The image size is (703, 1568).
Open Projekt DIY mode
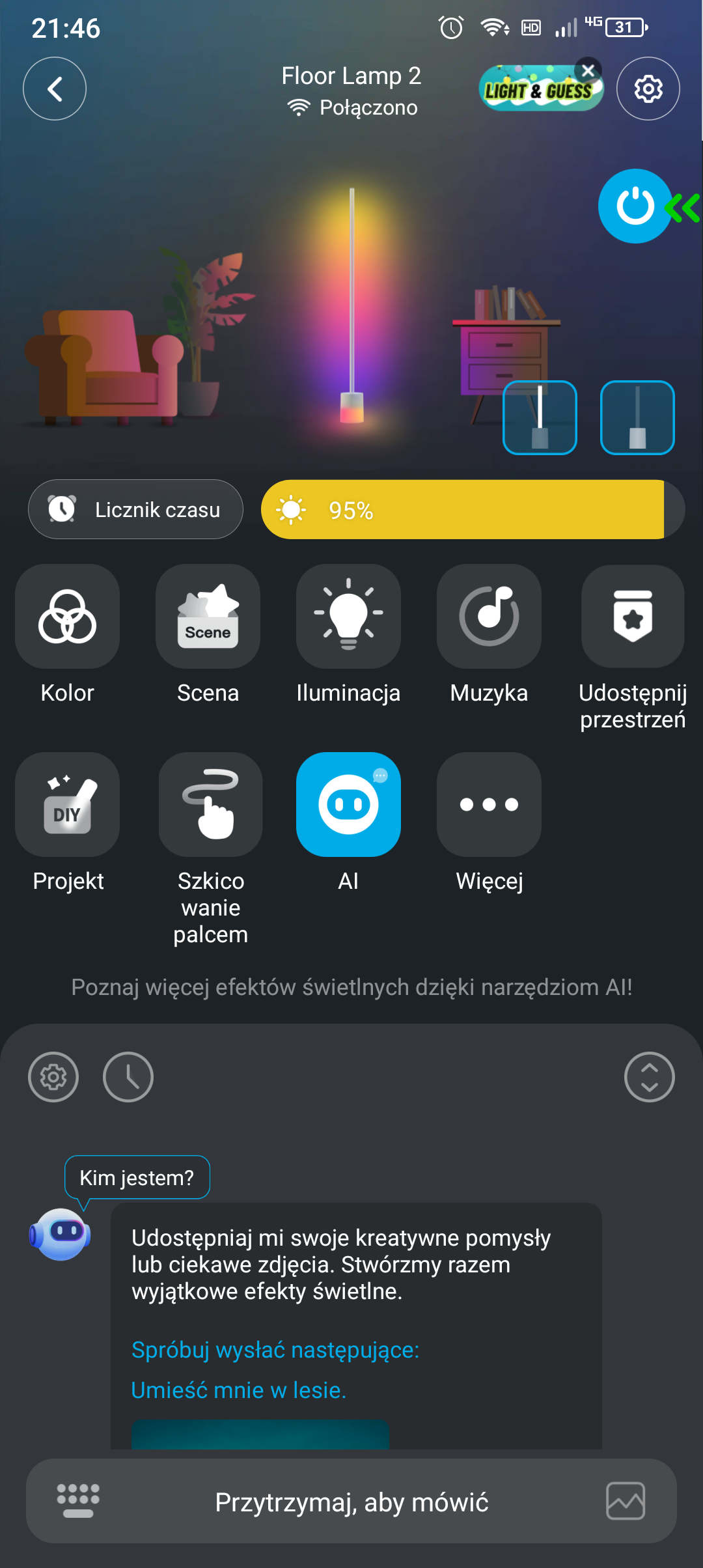point(68,805)
